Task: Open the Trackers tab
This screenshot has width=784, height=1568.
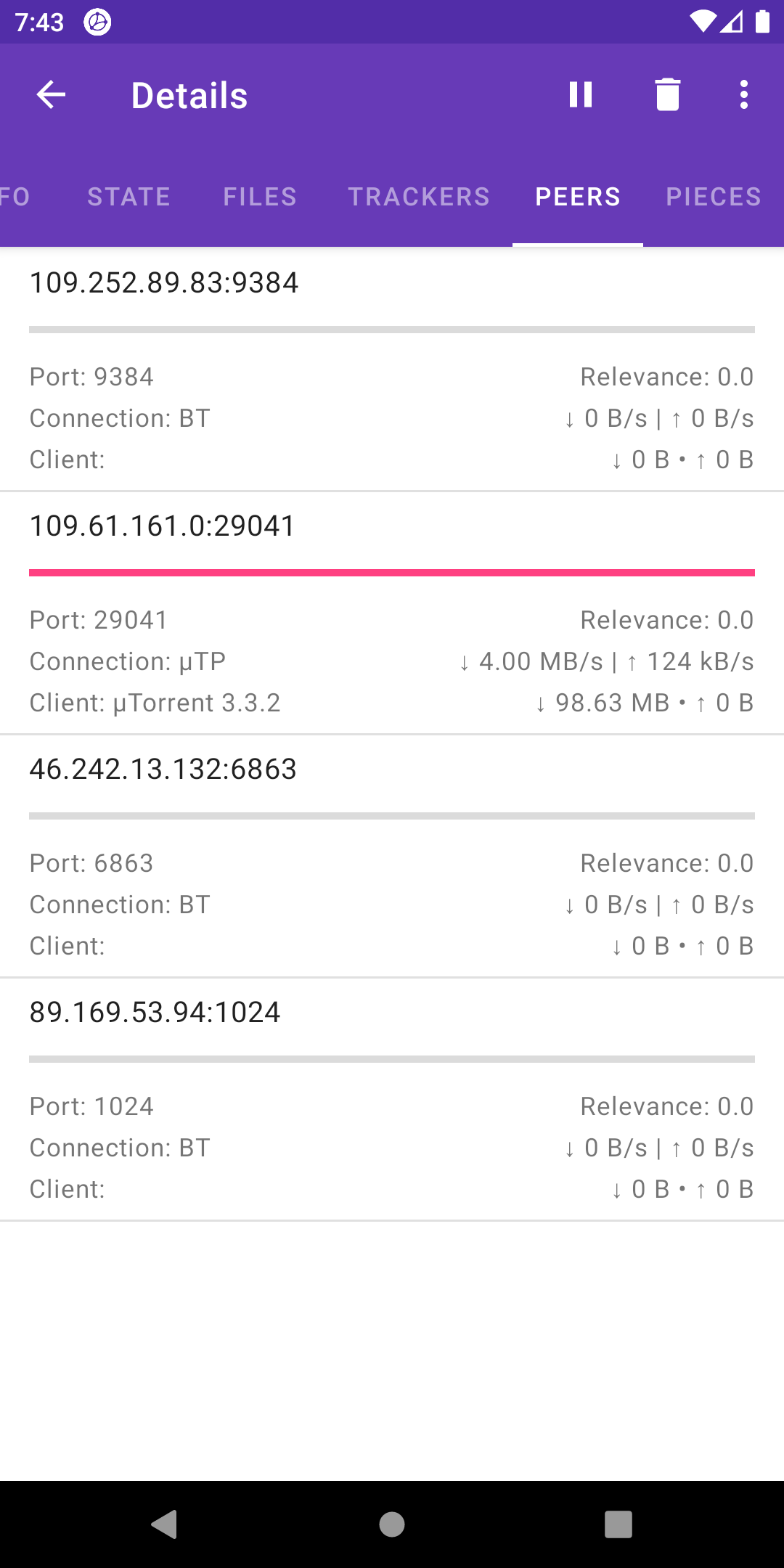Action: (x=419, y=197)
